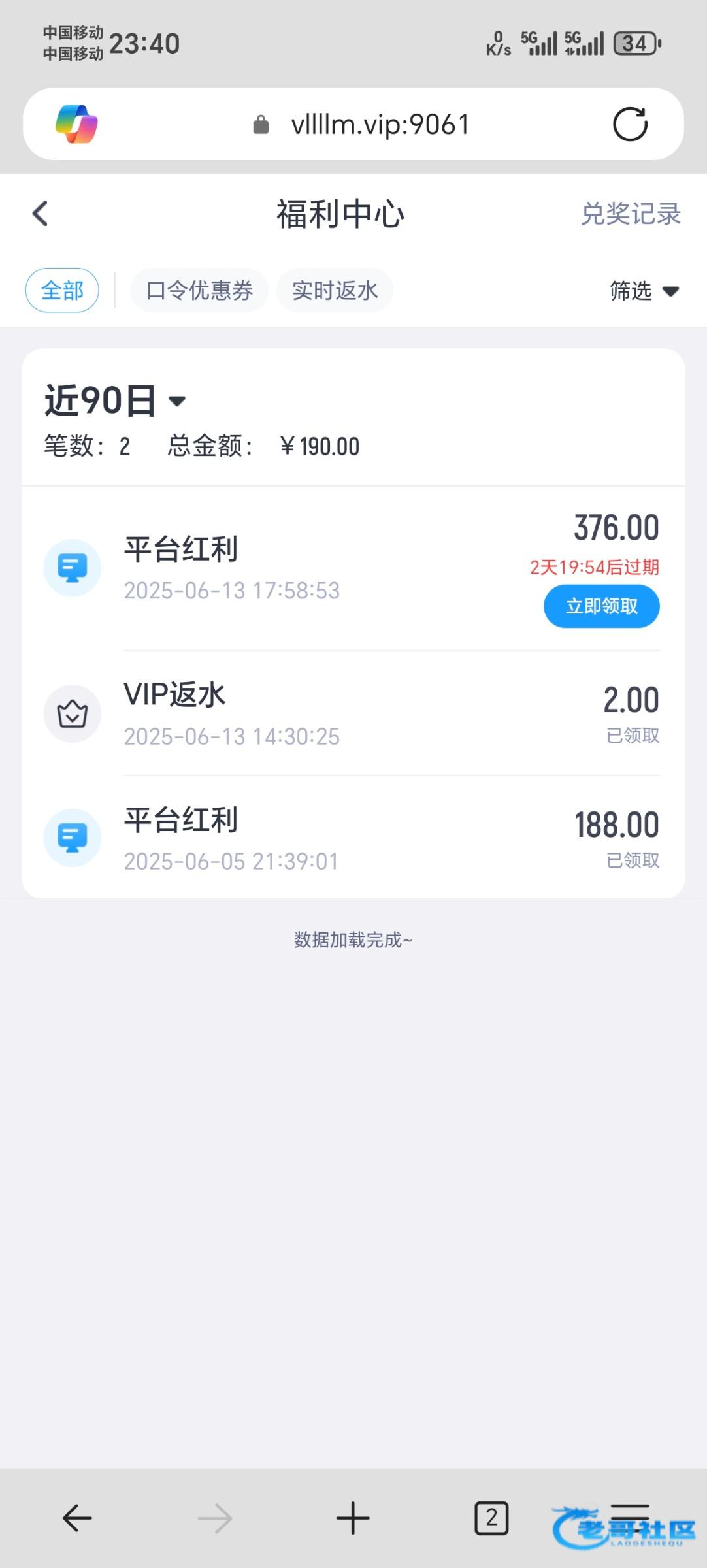Switch to 口令优惠券 tab

[199, 290]
